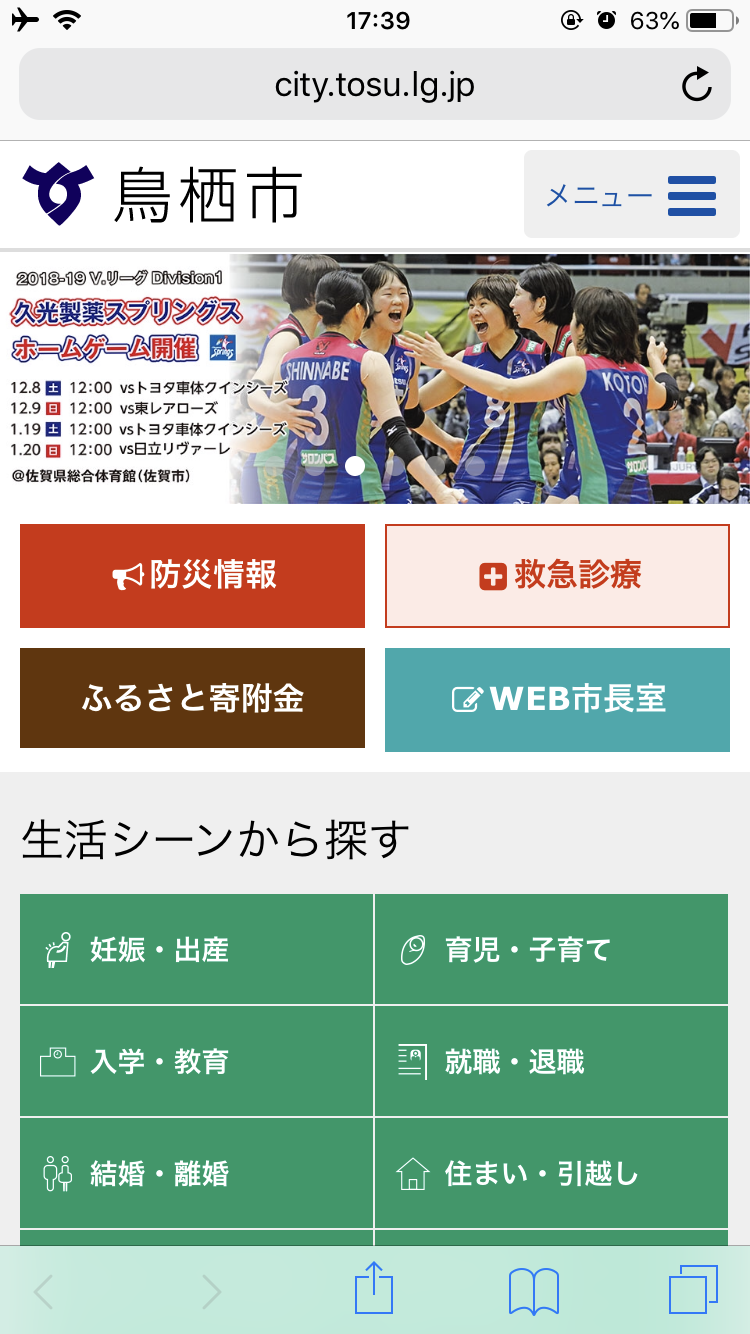
Task: Select 入学・教育 category
Action: (x=196, y=1061)
